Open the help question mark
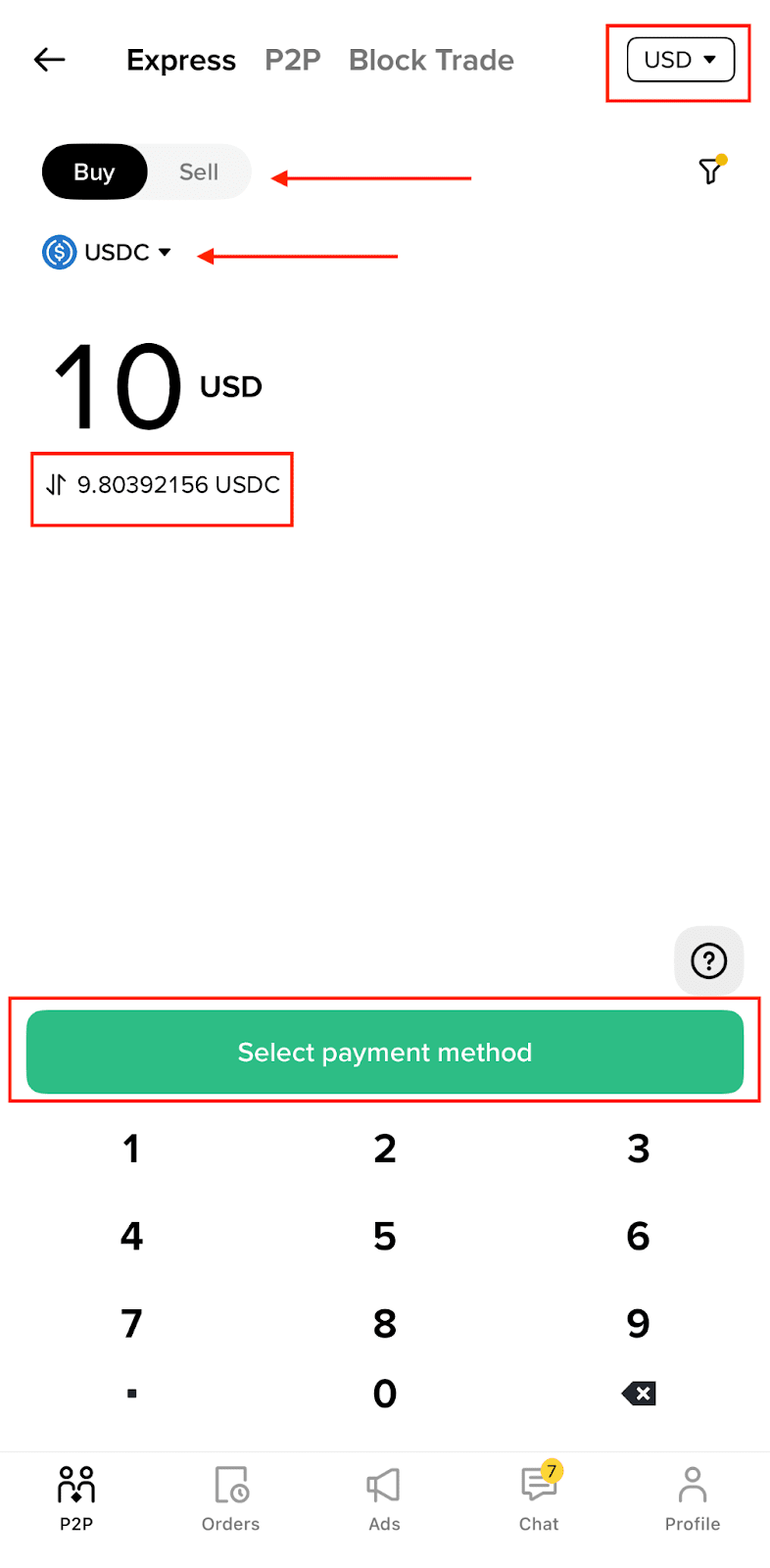Image resolution: width=770 pixels, height=1568 pixels. (708, 960)
